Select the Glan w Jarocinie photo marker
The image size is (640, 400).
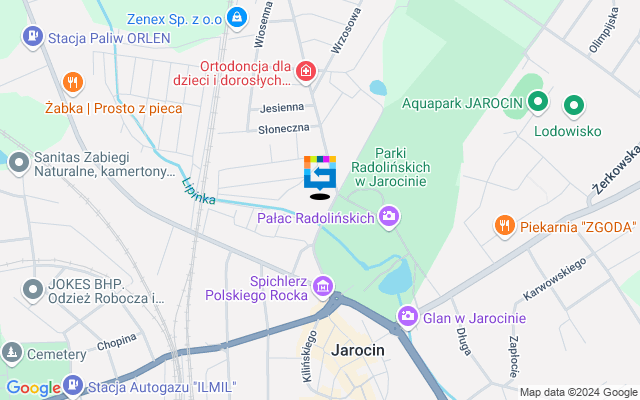408,318
